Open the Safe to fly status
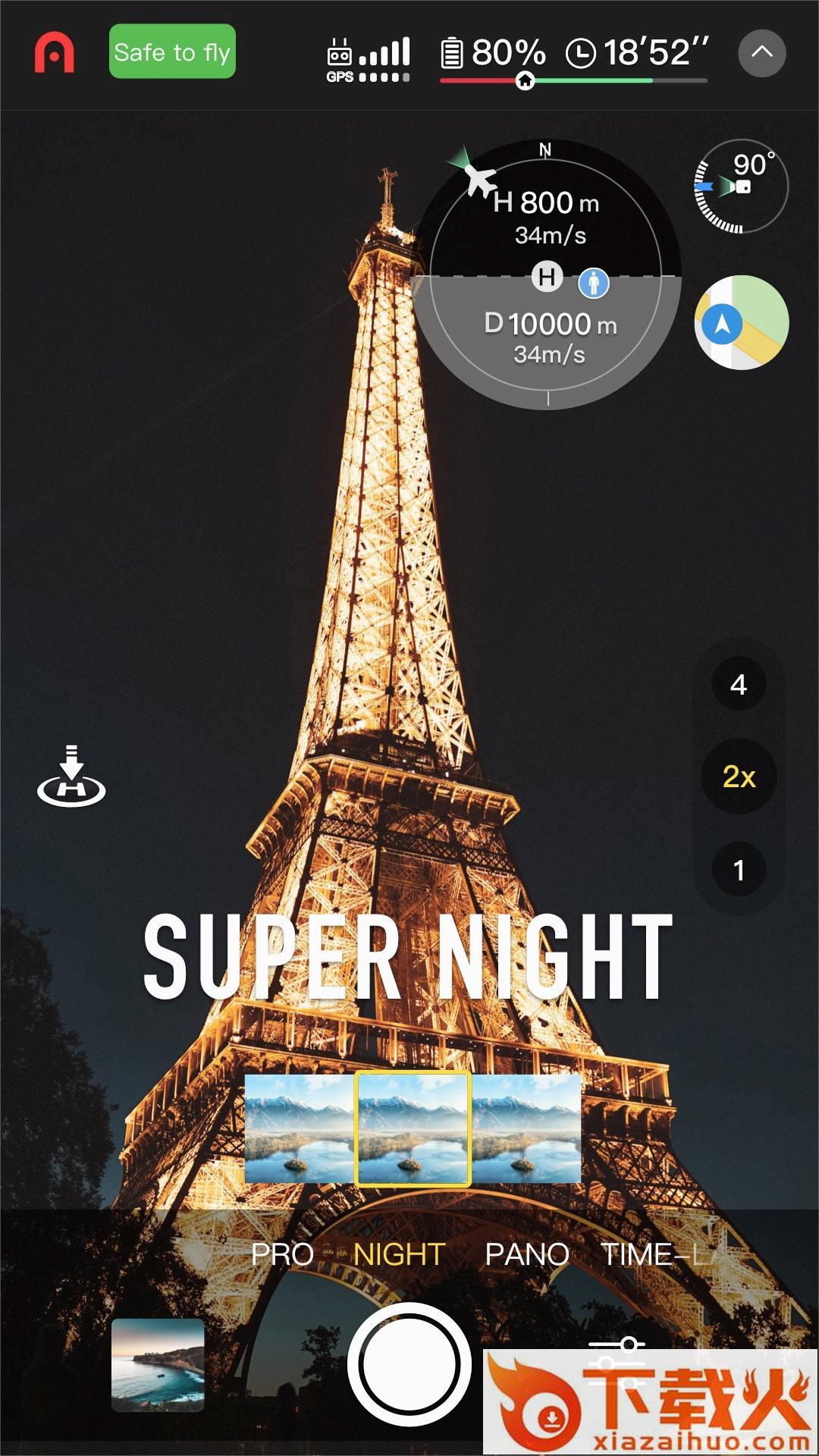Viewport: 819px width, 1456px height. coord(172,52)
